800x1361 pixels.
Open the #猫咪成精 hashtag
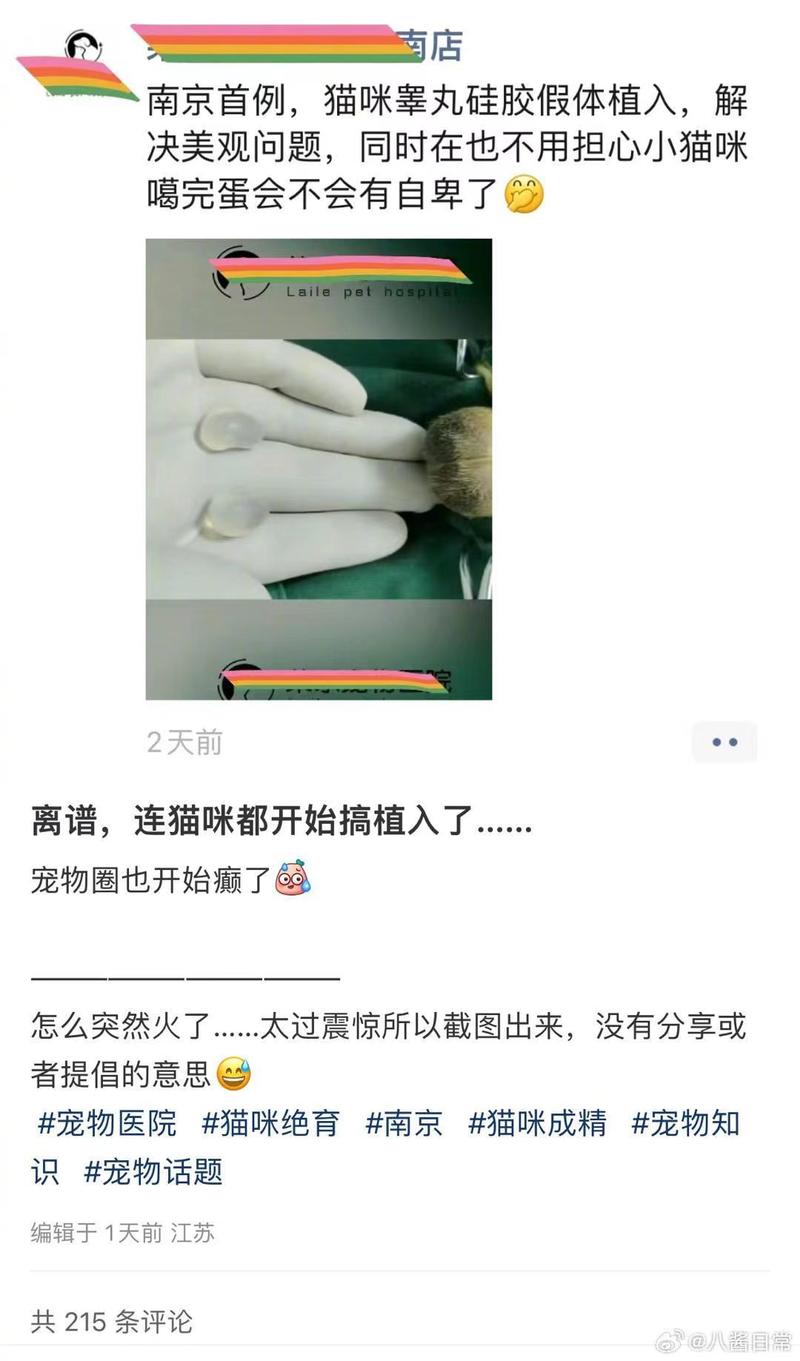537,1123
